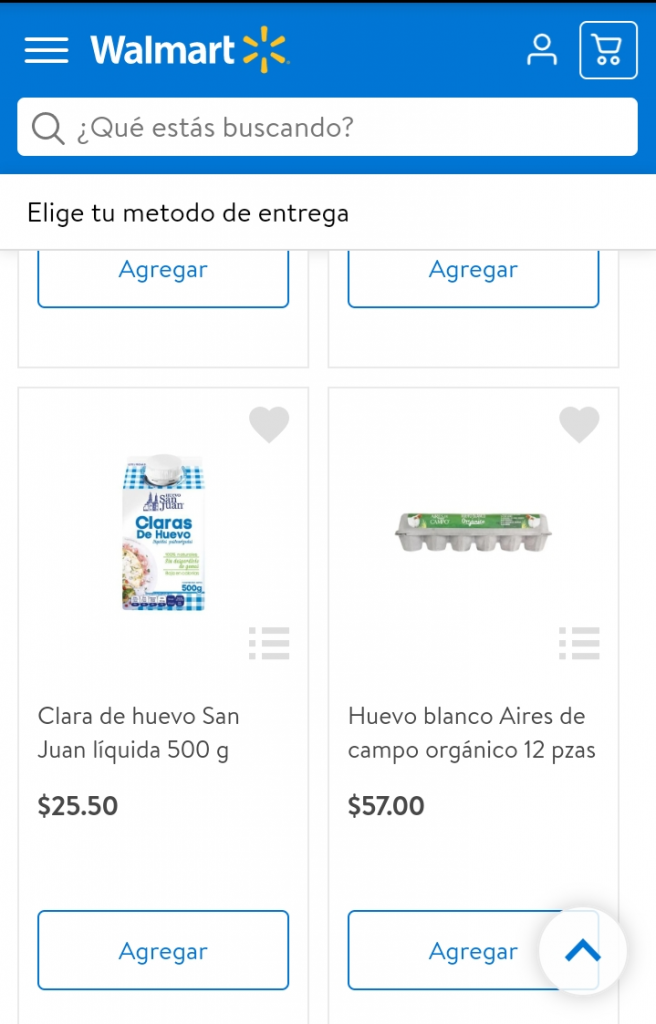Open the hamburger menu
This screenshot has height=1024, width=656.
[46, 50]
